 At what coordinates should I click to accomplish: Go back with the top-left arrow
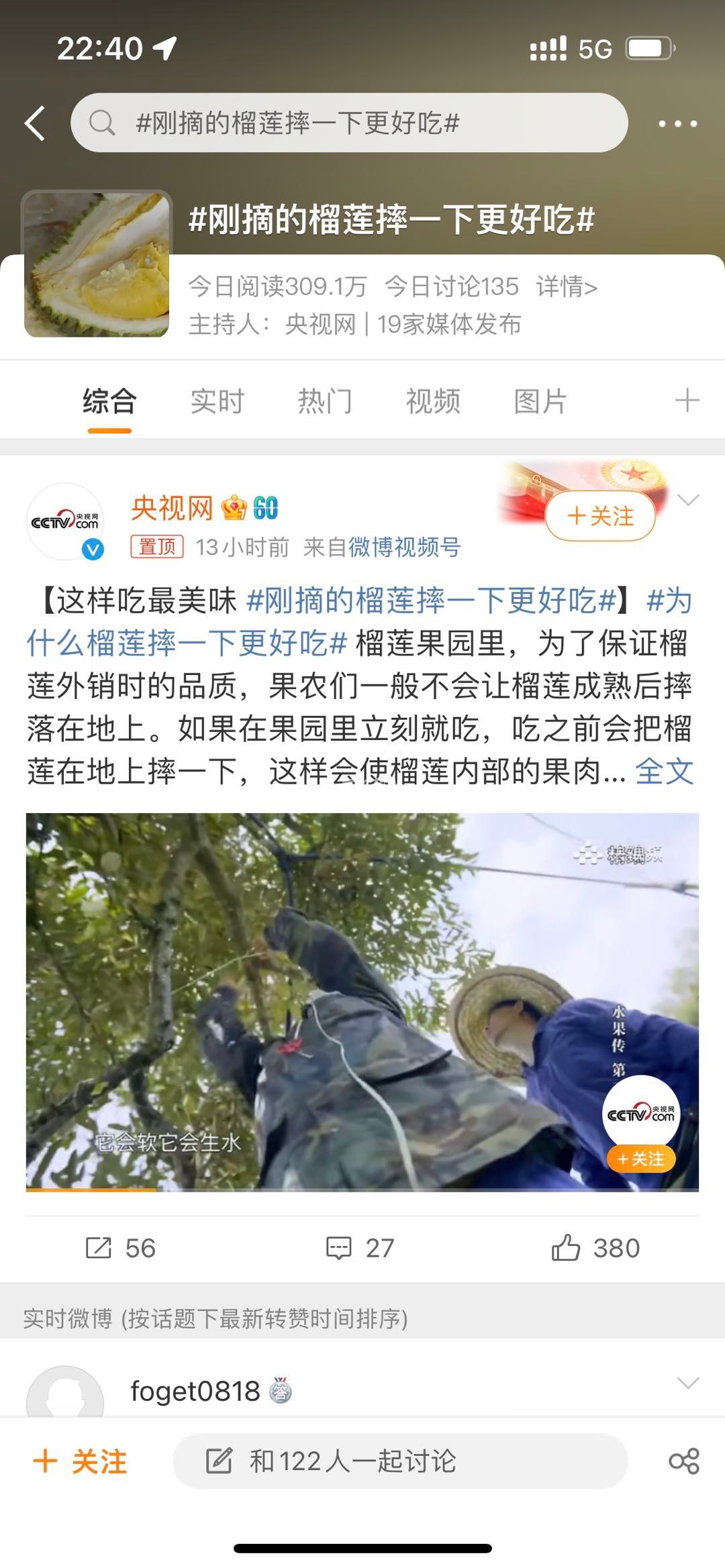pos(36,123)
